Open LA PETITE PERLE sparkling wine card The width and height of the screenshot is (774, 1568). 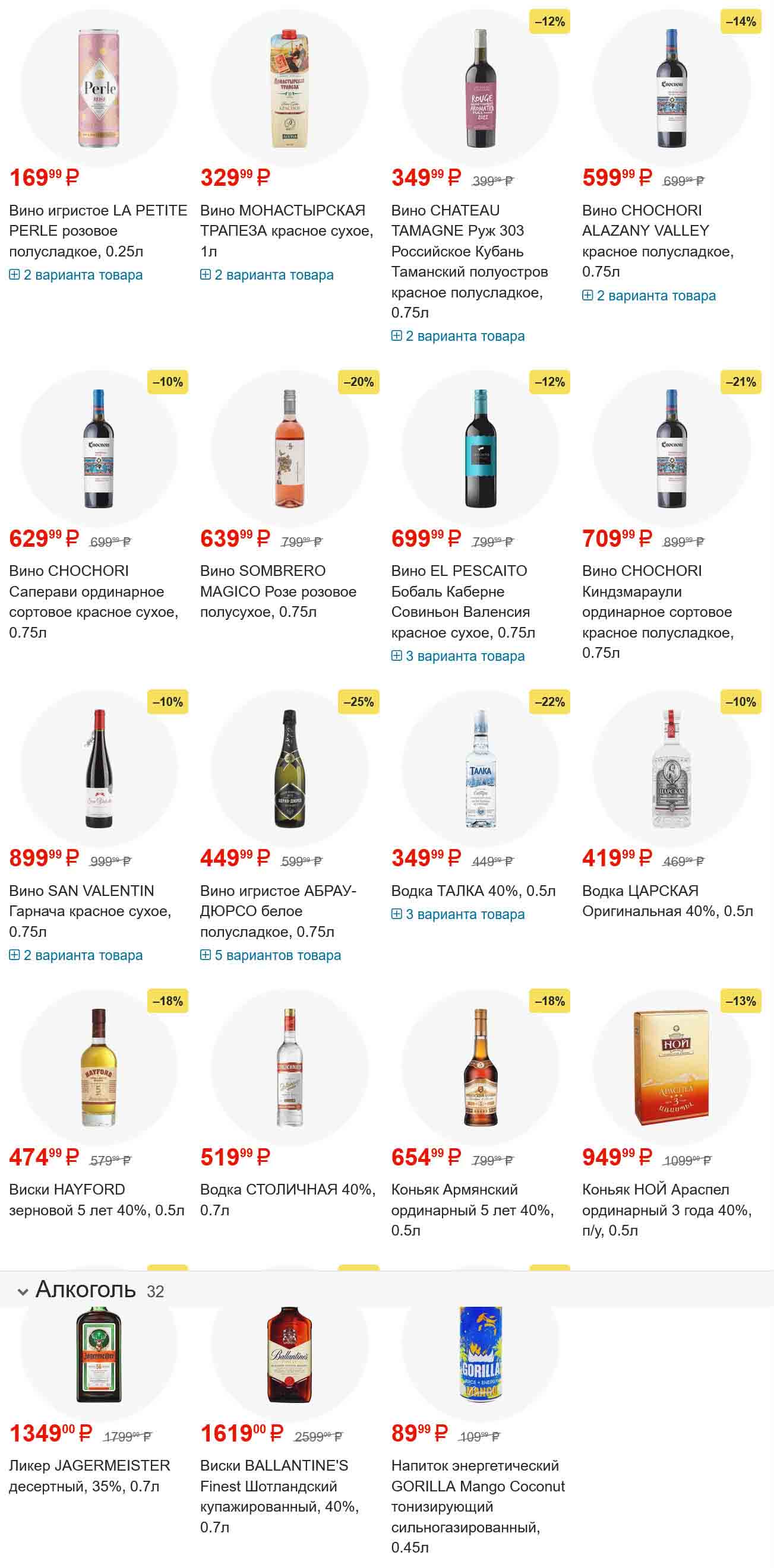click(x=97, y=230)
